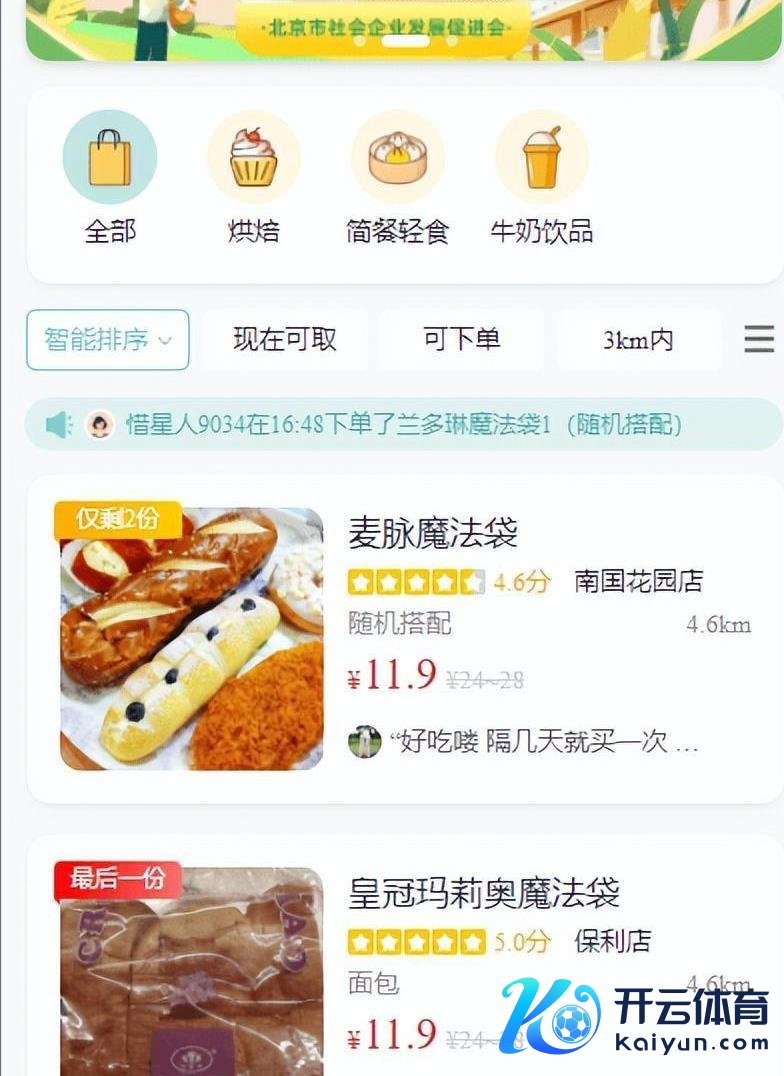The height and width of the screenshot is (1076, 784).
Task: Choose the 牛奶饮品 category
Action: 541,177
